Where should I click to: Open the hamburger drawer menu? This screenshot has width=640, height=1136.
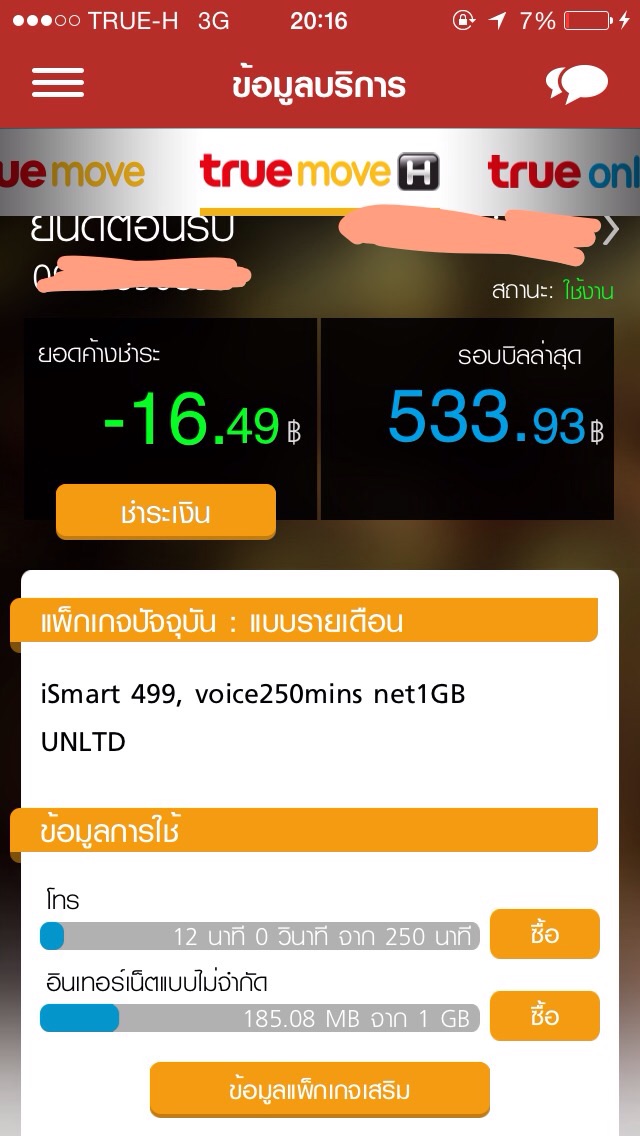[58, 83]
